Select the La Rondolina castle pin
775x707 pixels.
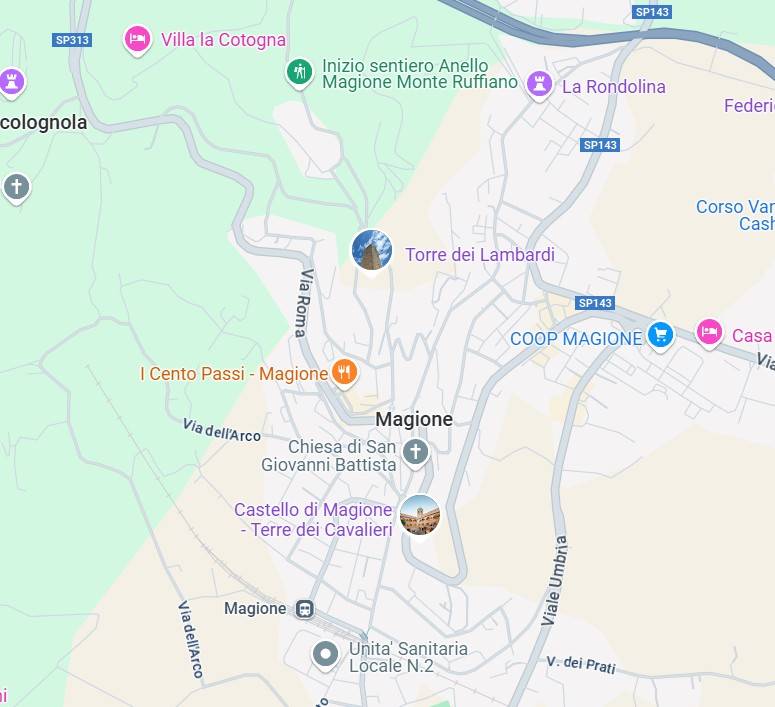pyautogui.click(x=540, y=83)
